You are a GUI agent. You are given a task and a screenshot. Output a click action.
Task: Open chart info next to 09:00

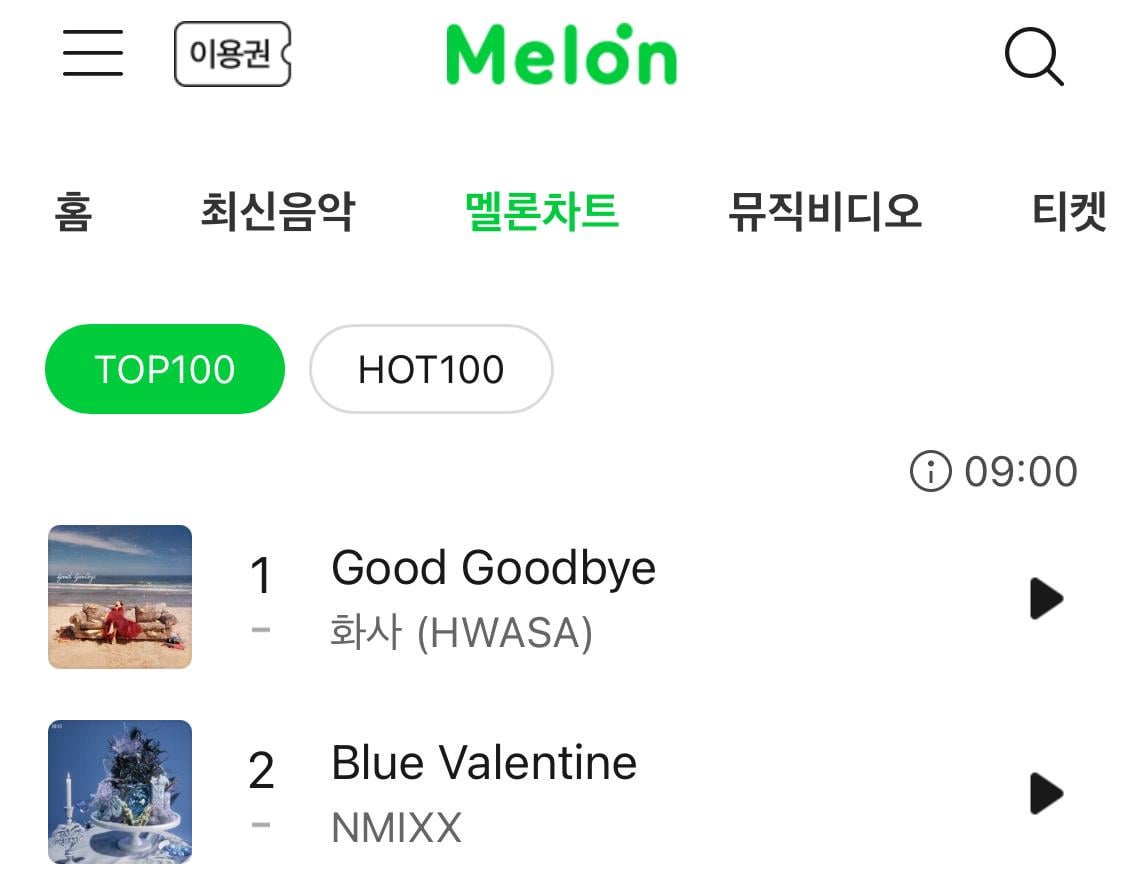(x=929, y=471)
